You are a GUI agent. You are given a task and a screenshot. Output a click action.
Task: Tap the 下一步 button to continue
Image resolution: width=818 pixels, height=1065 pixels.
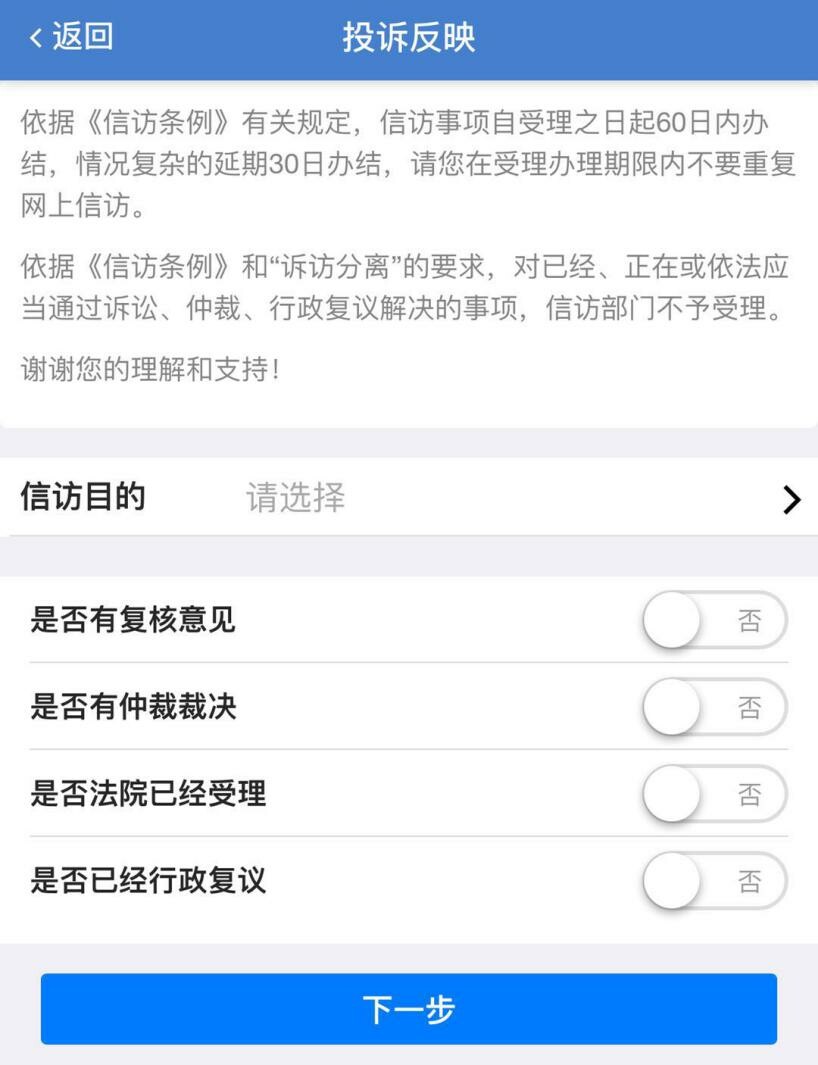408,1009
